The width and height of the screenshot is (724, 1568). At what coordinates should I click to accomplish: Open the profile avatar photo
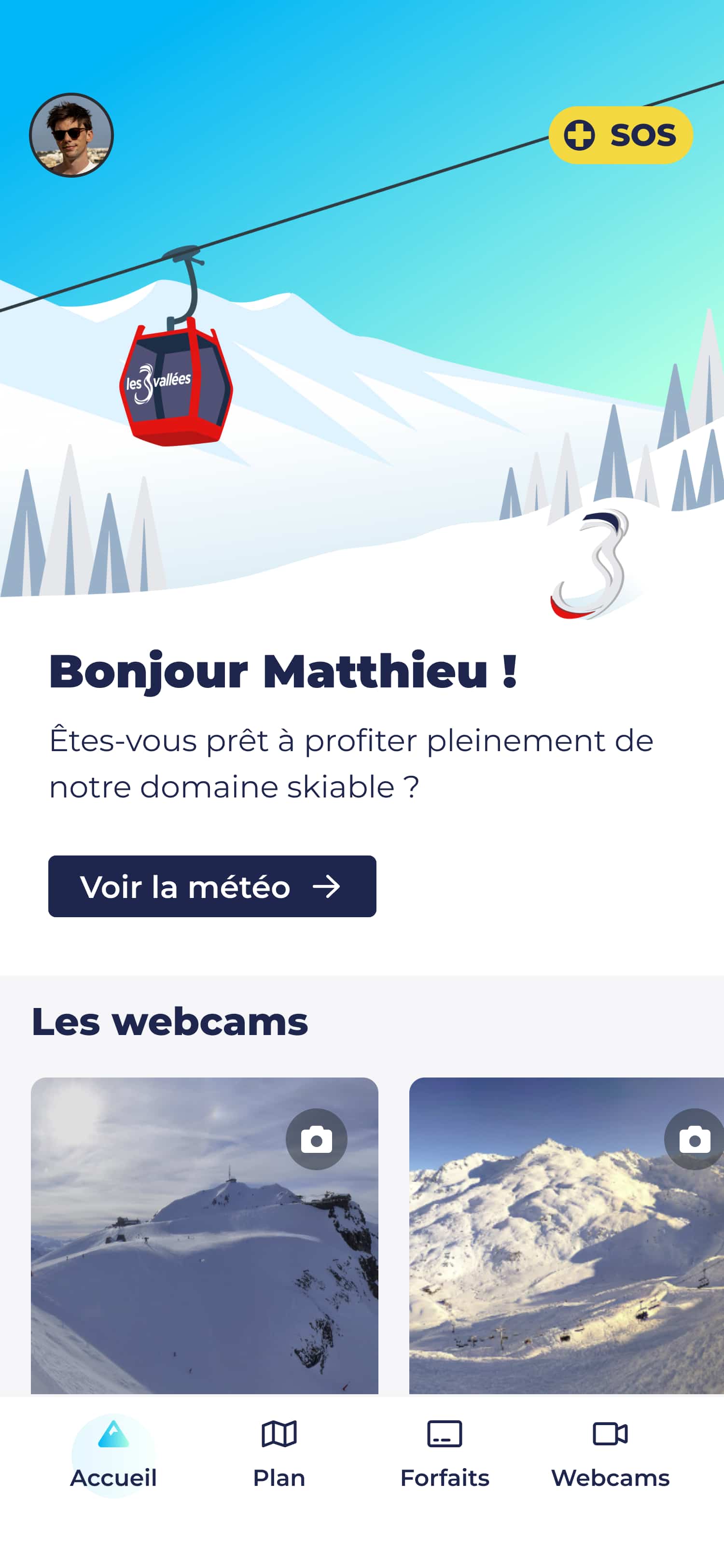(x=71, y=135)
